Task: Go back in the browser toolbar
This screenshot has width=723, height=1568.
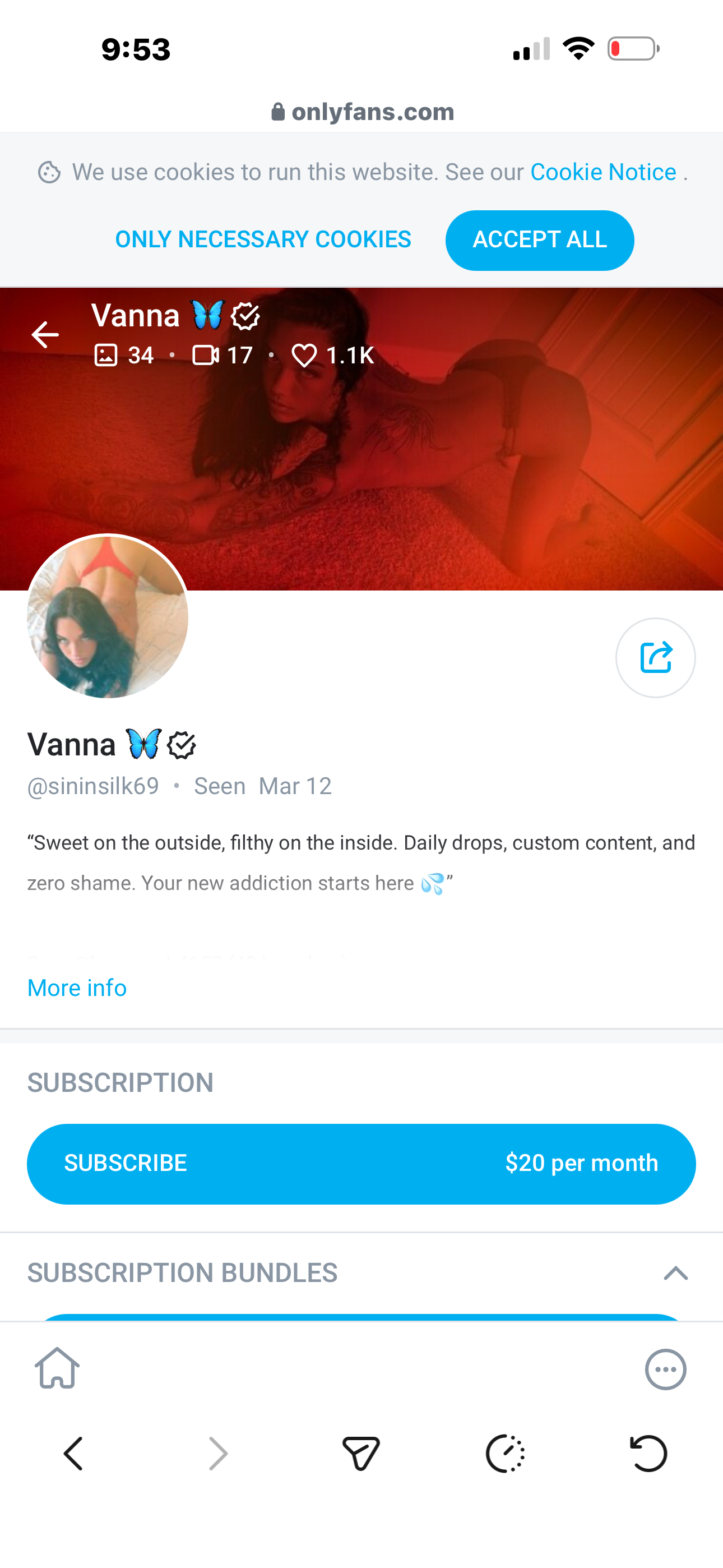Action: coord(73,1454)
